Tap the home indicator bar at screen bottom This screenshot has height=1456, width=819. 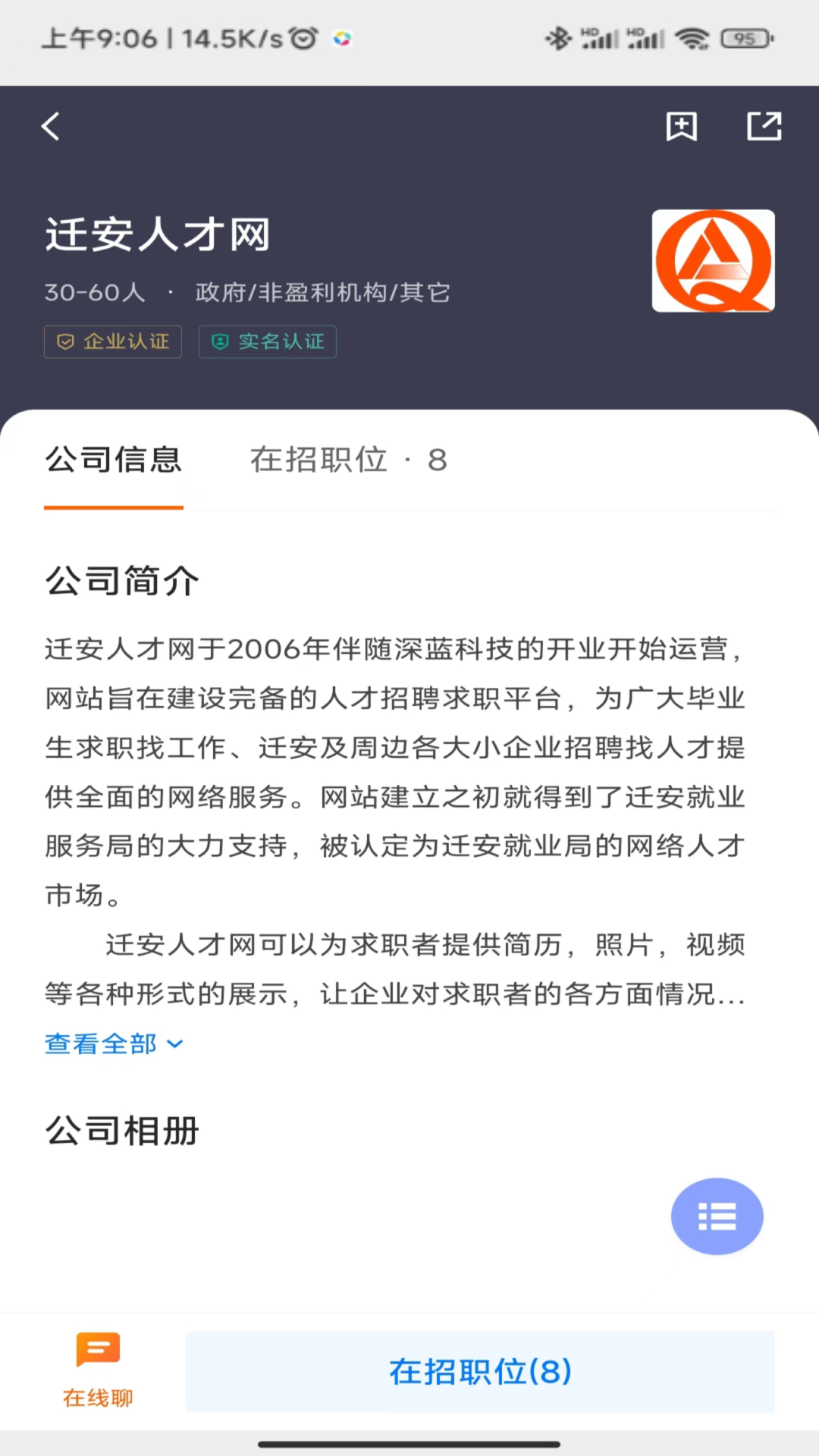pyautogui.click(x=409, y=1445)
